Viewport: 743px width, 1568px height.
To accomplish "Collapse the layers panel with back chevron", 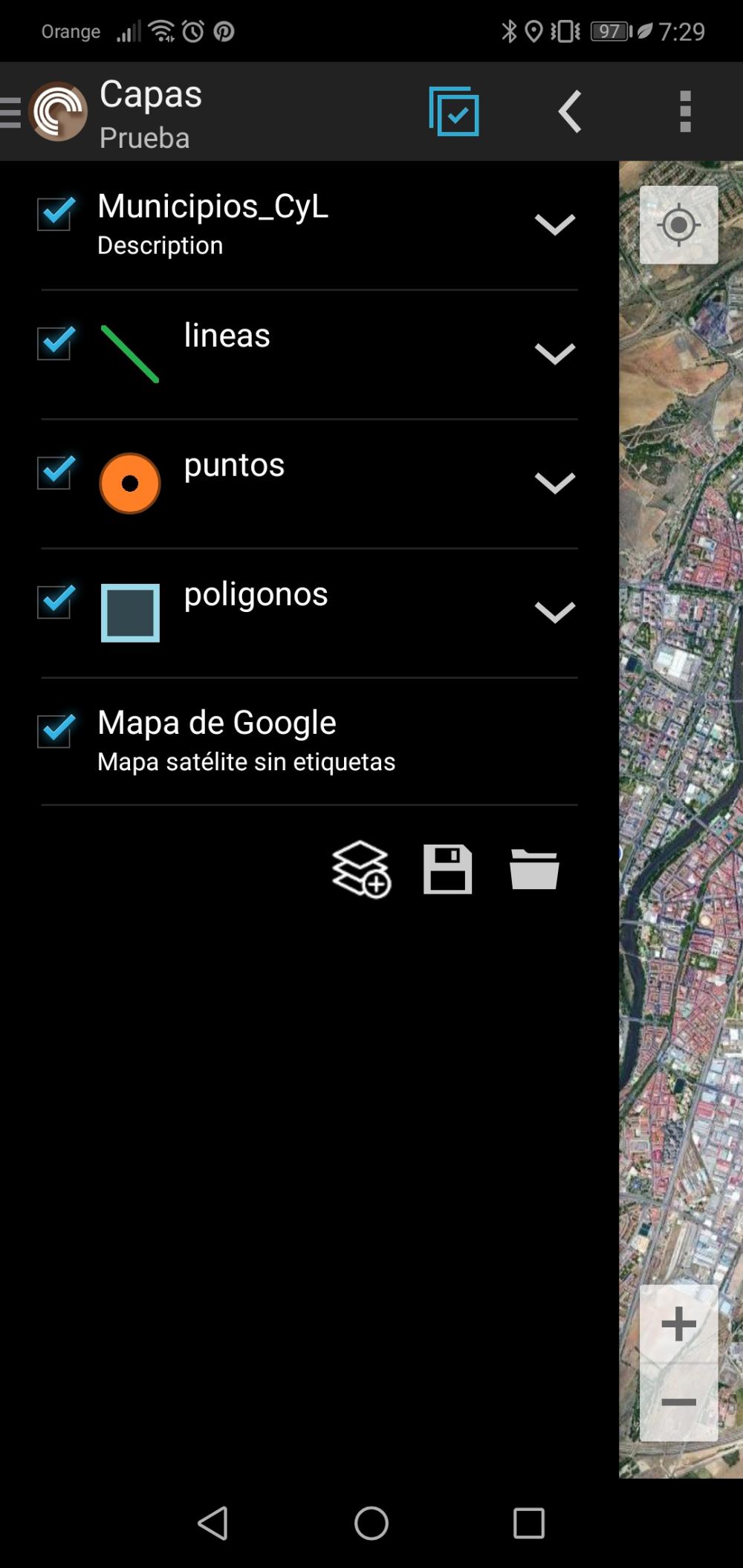I will coord(570,112).
